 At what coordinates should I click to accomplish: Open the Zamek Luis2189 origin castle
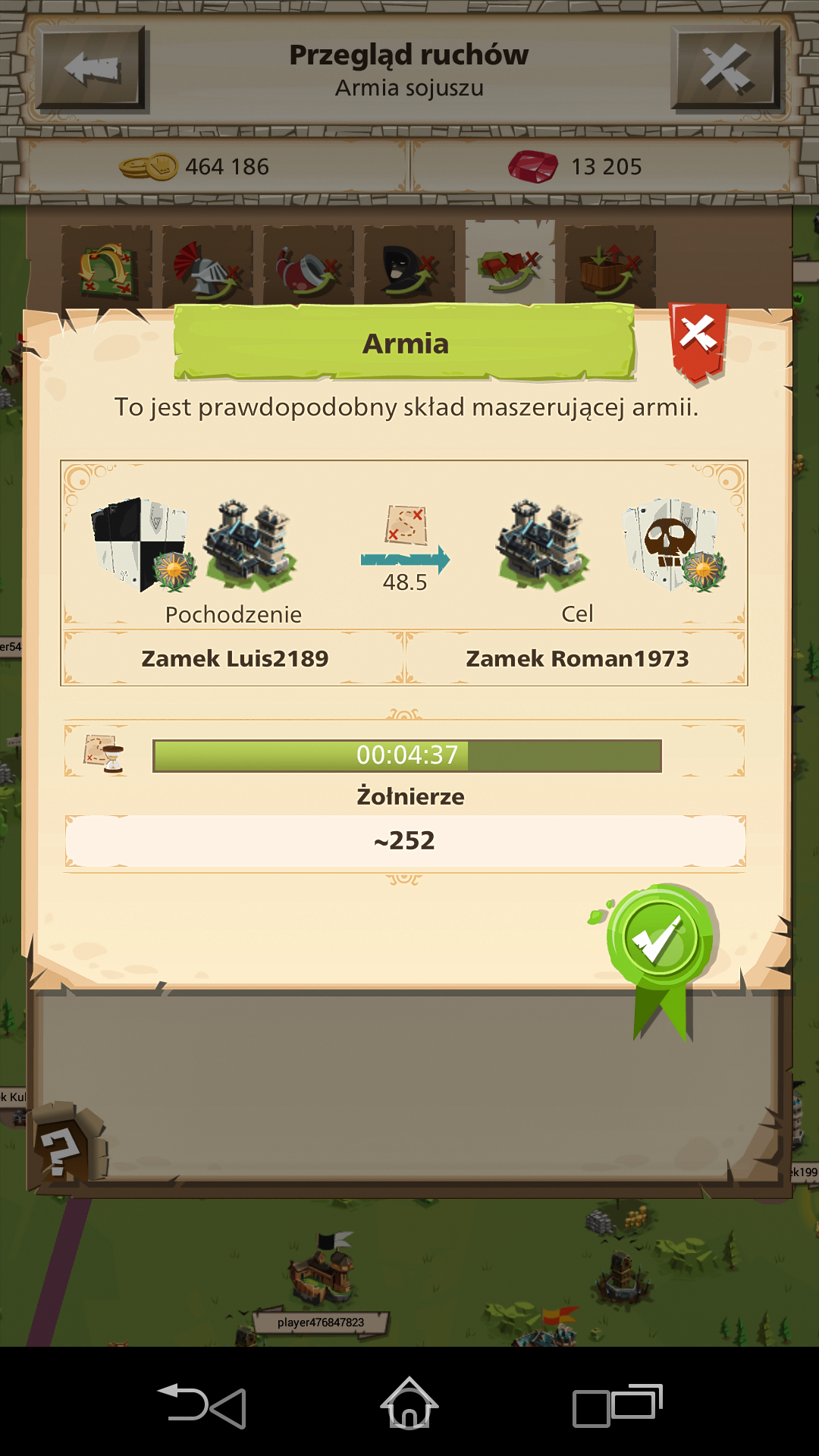234,658
